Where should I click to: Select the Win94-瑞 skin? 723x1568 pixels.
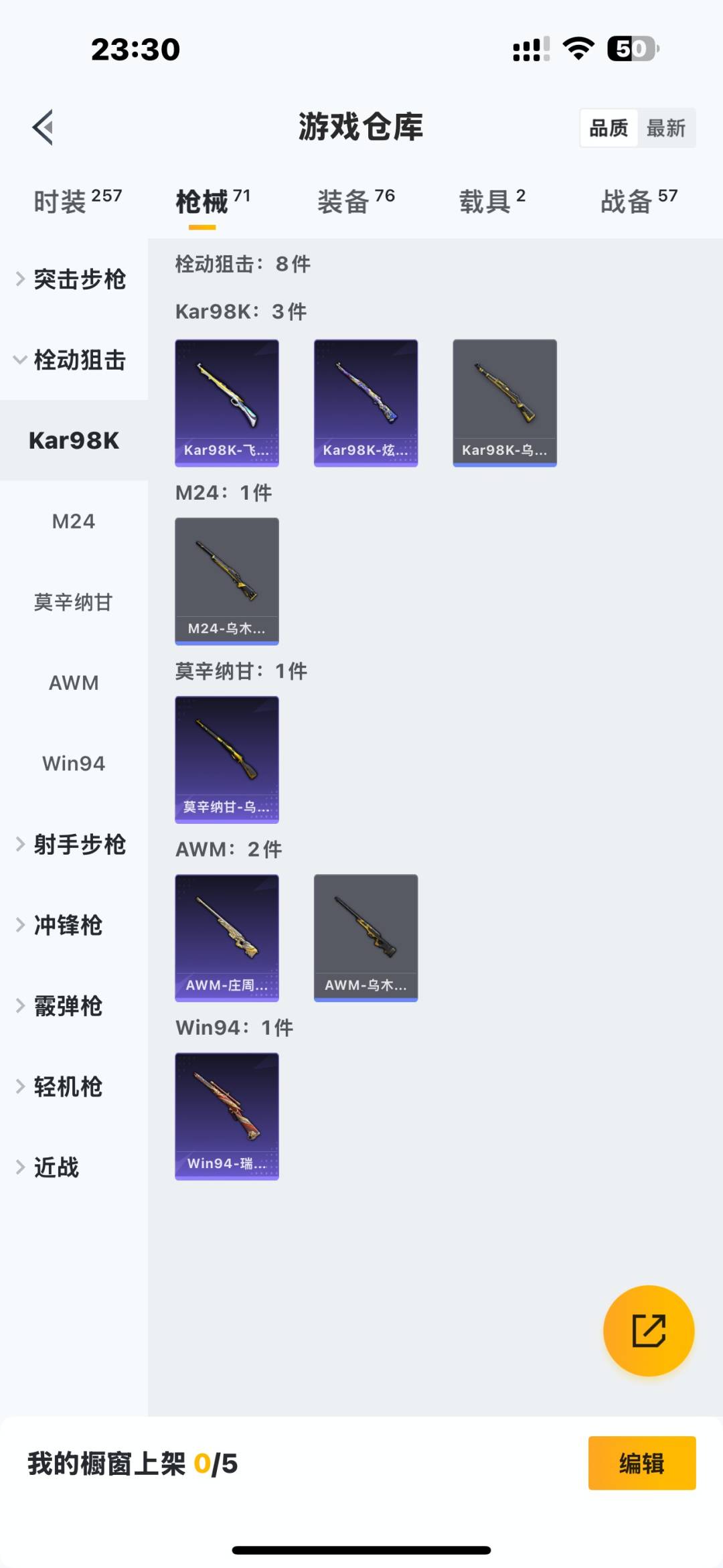pyautogui.click(x=226, y=1116)
